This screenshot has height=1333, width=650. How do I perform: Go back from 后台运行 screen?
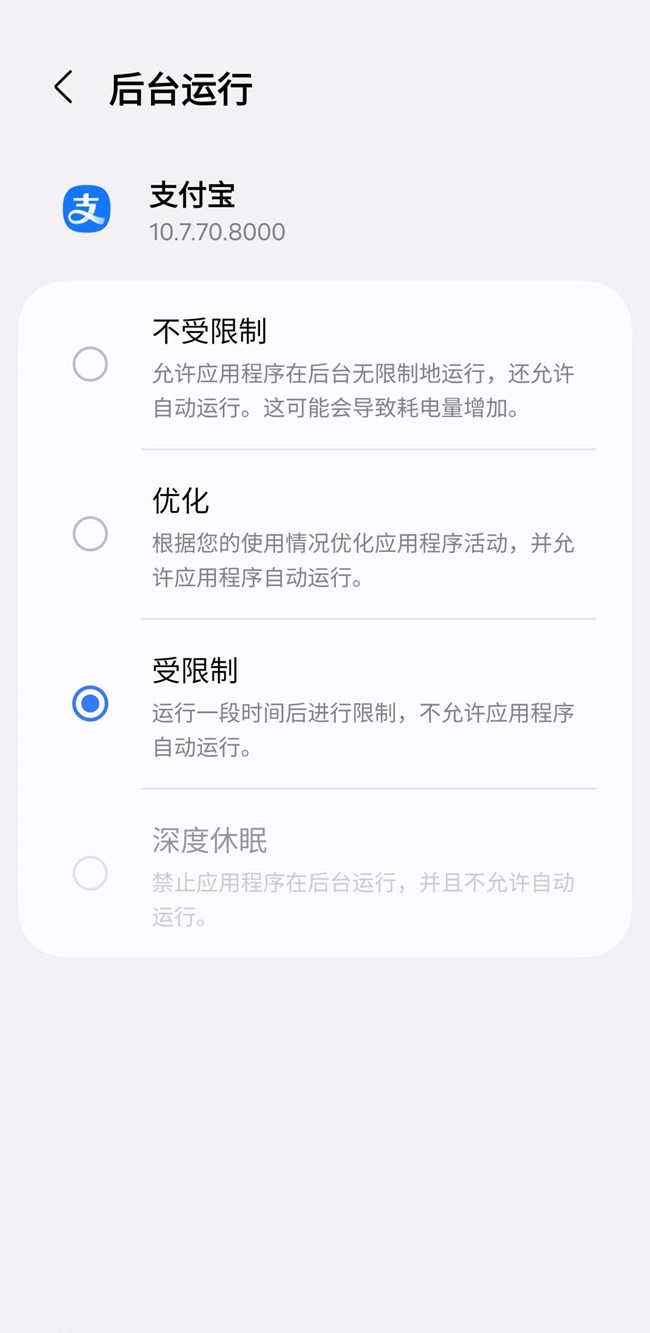click(x=64, y=88)
